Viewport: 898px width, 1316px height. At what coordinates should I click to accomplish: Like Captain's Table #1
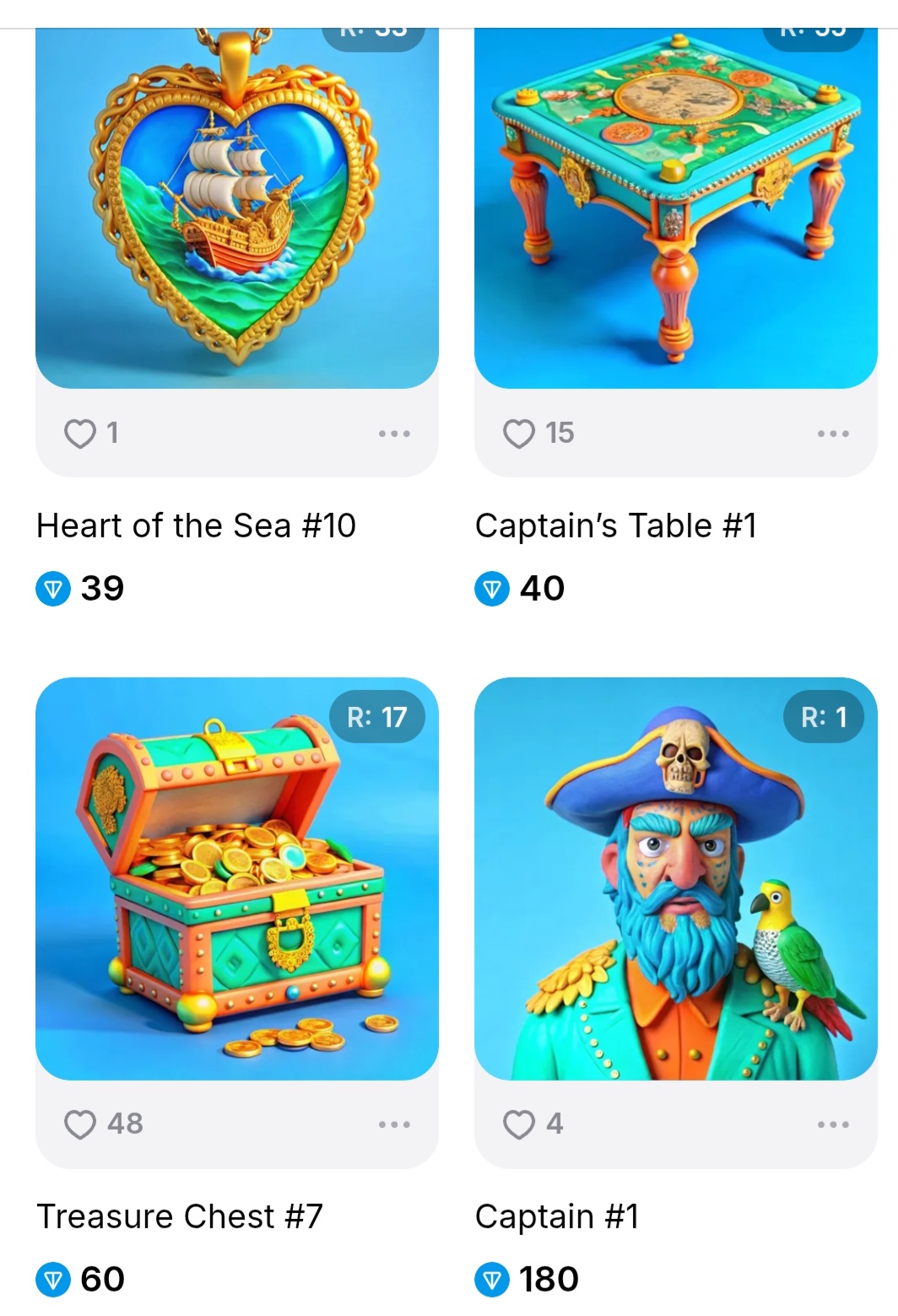519,434
